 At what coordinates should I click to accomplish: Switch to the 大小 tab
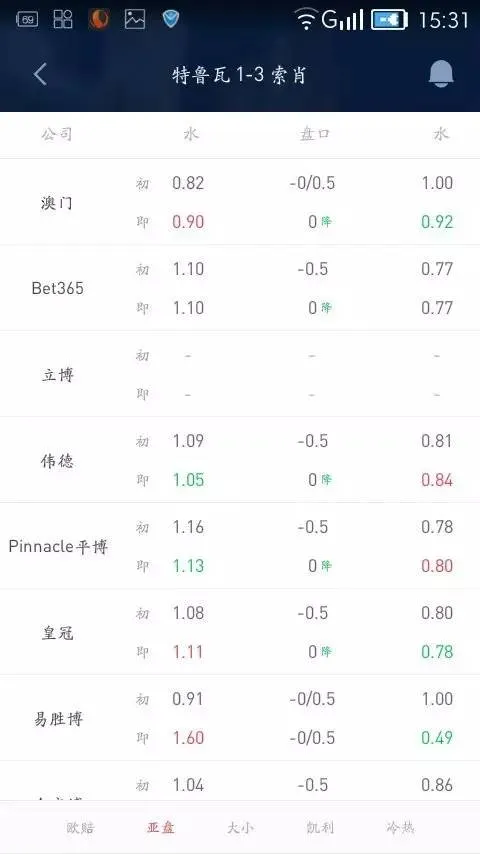(240, 827)
